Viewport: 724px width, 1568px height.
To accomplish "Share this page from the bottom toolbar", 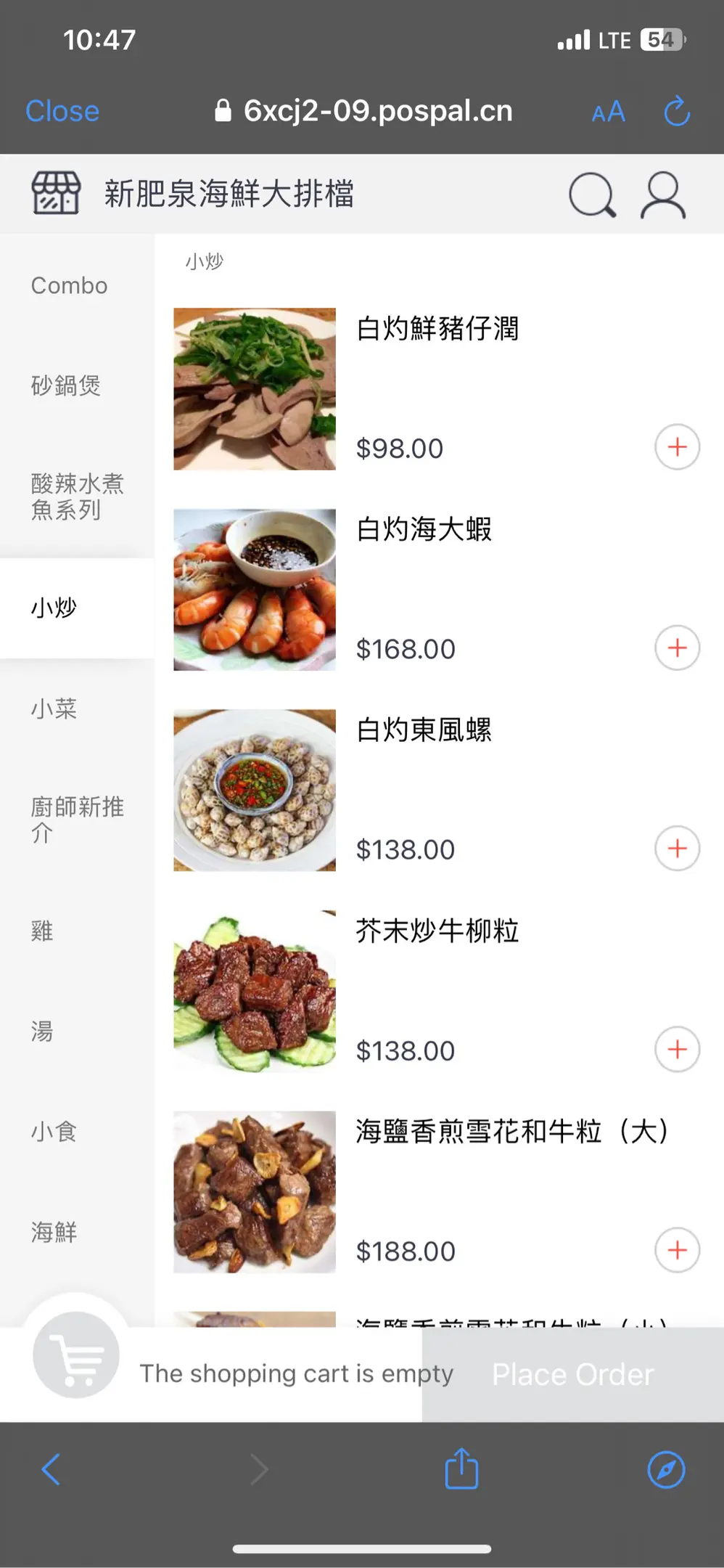I will [x=461, y=1469].
